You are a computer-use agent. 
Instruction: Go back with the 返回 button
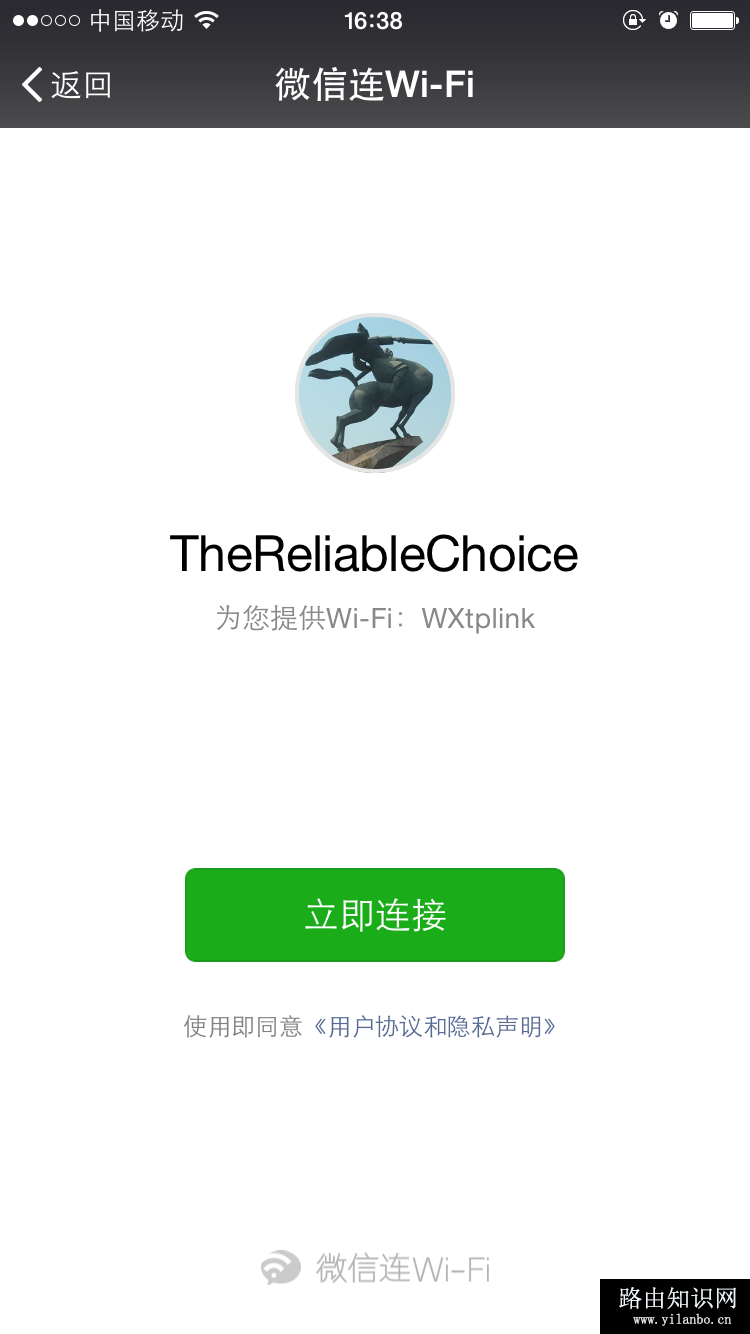[66, 85]
